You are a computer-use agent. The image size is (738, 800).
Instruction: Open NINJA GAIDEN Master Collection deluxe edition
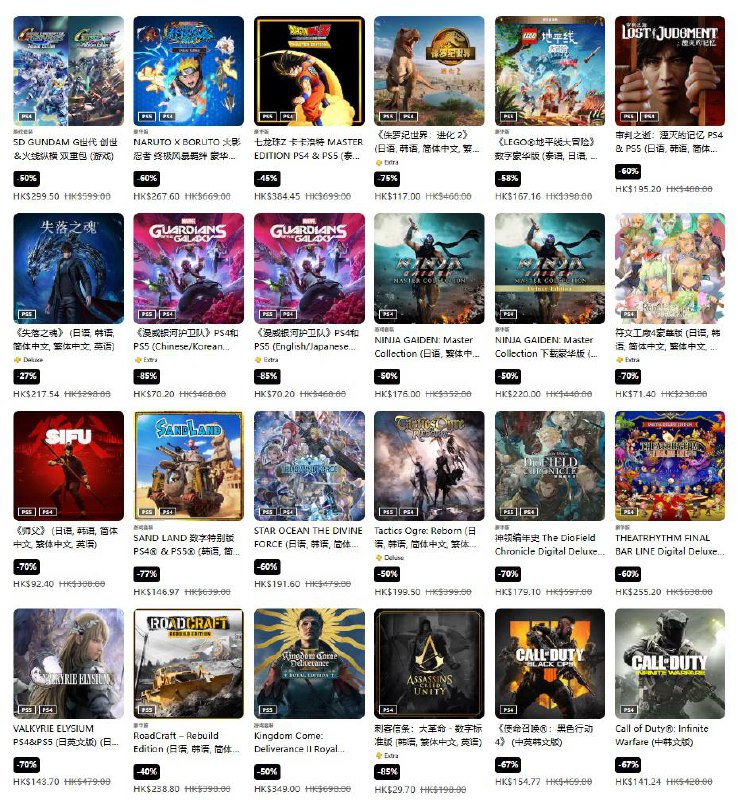(x=549, y=267)
